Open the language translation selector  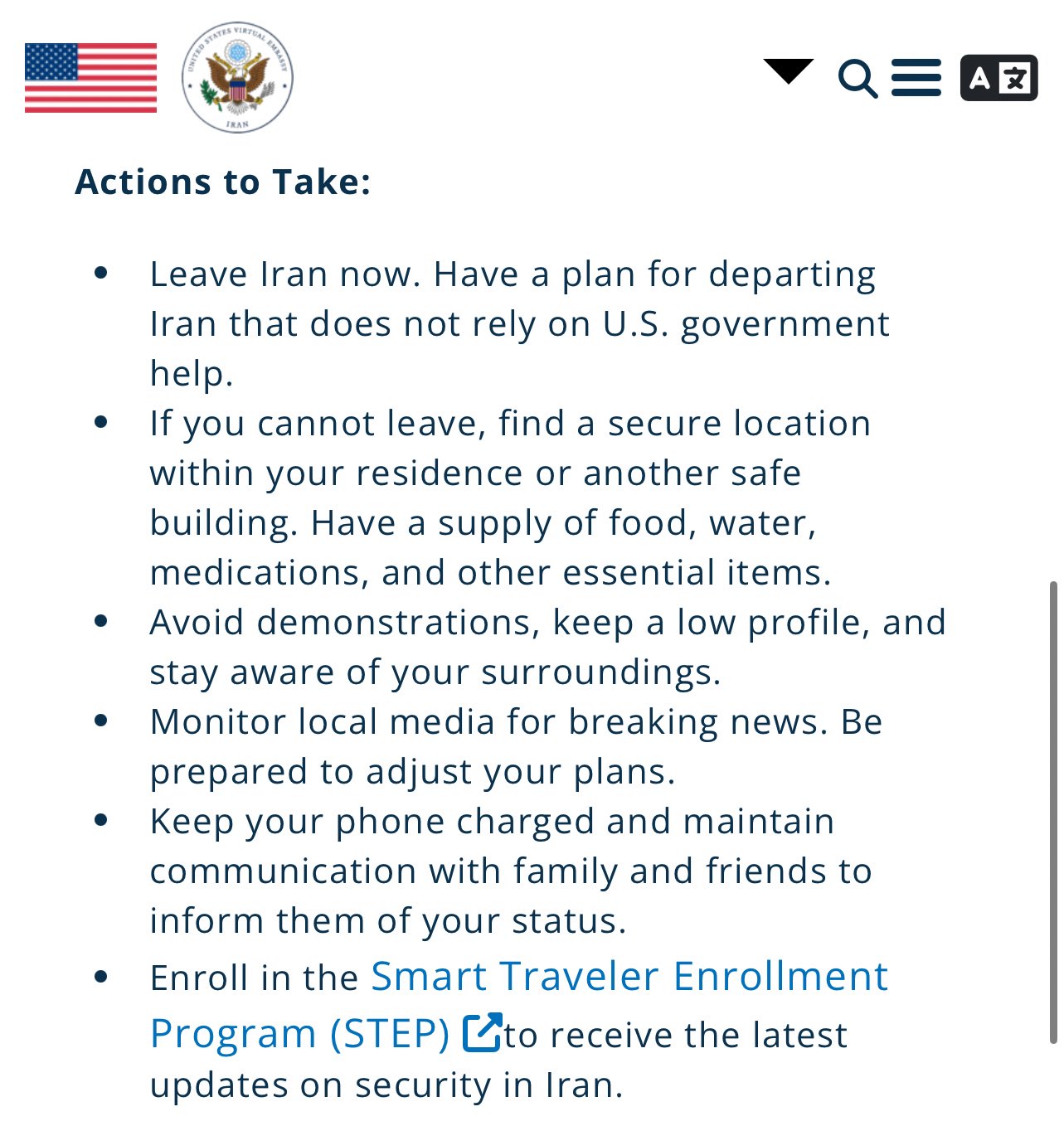(x=998, y=78)
